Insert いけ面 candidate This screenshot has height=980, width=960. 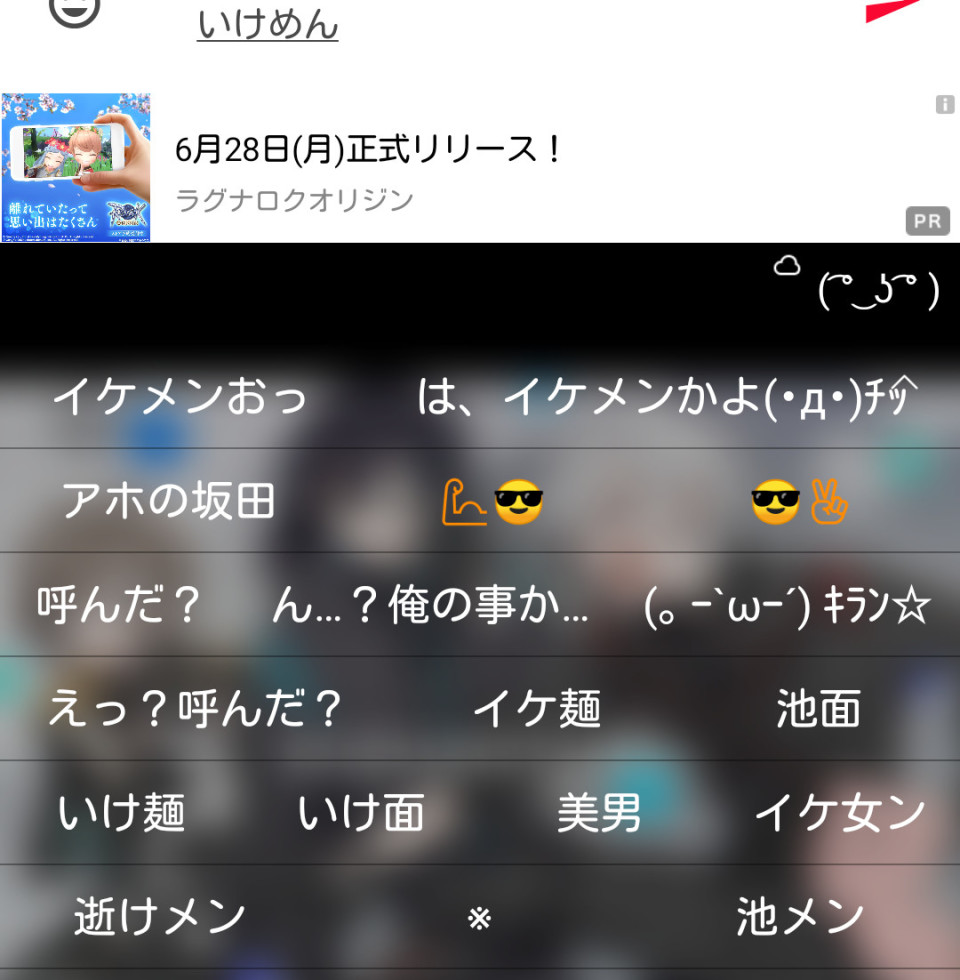(x=361, y=813)
